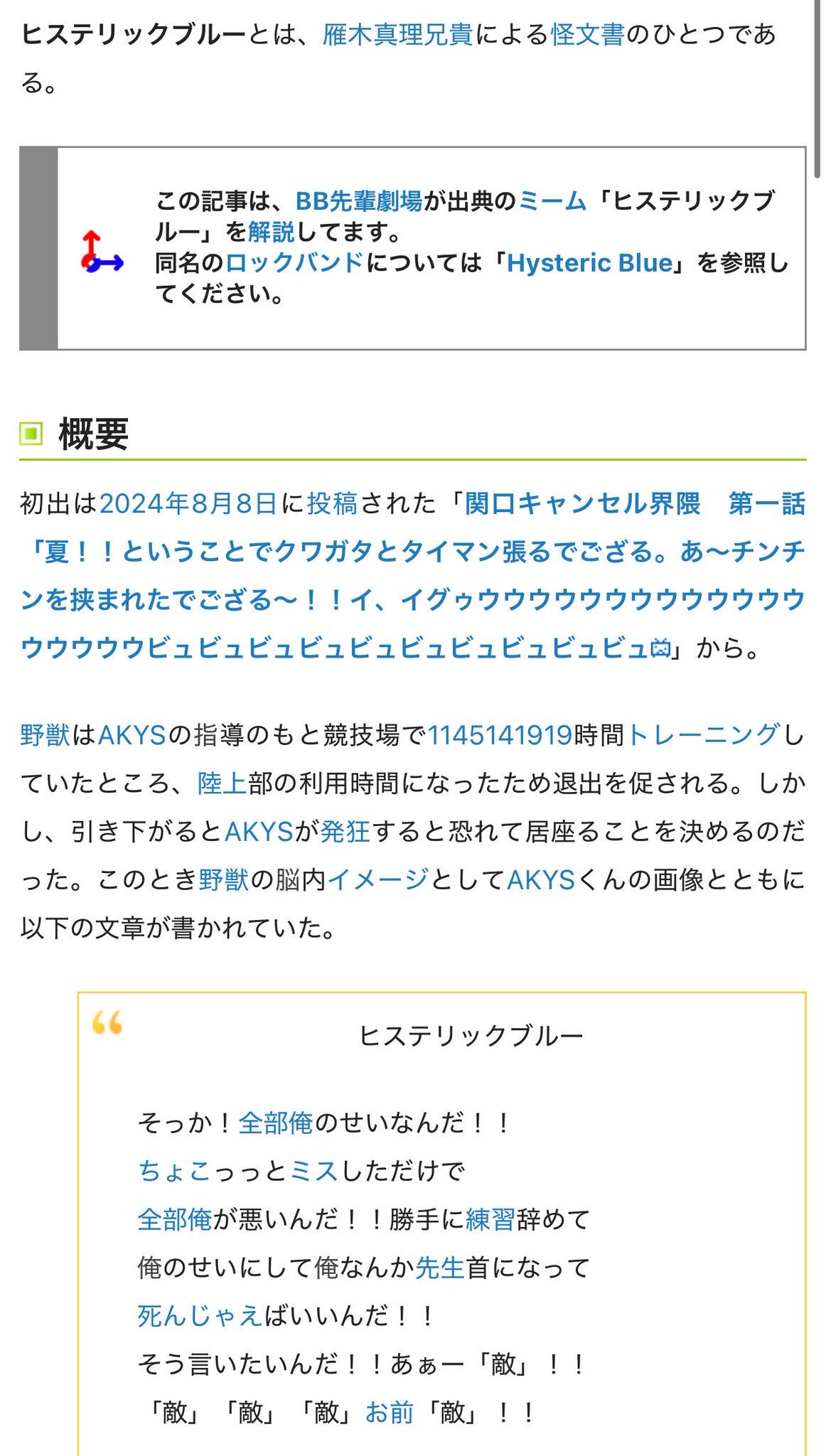Screen dimensions: 826x1456
Task: Tap the 投稿 link
Action: click(x=332, y=503)
